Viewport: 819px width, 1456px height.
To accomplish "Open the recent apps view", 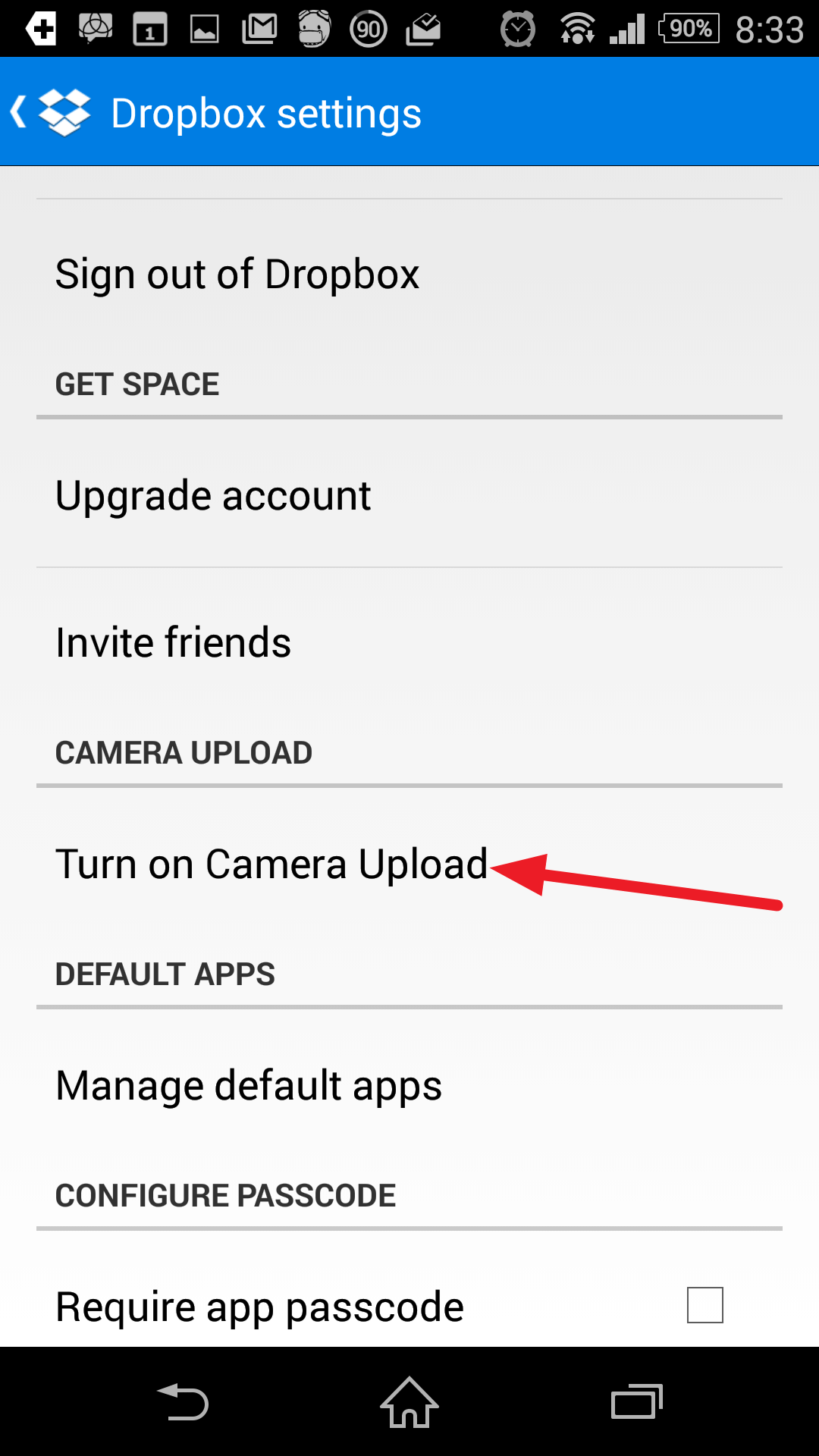I will click(637, 1401).
